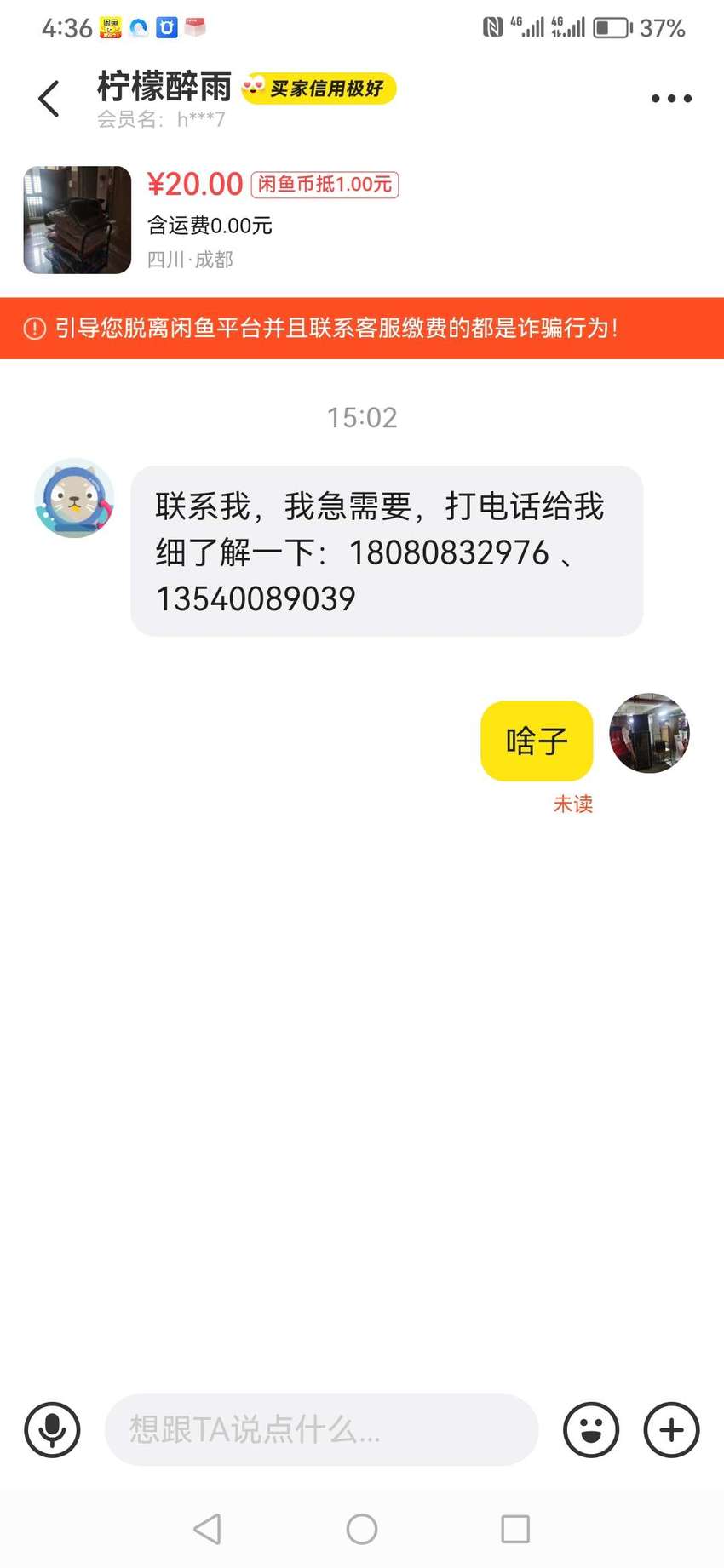The image size is (724, 1568).
Task: Open the emoji picker
Action: click(591, 1429)
